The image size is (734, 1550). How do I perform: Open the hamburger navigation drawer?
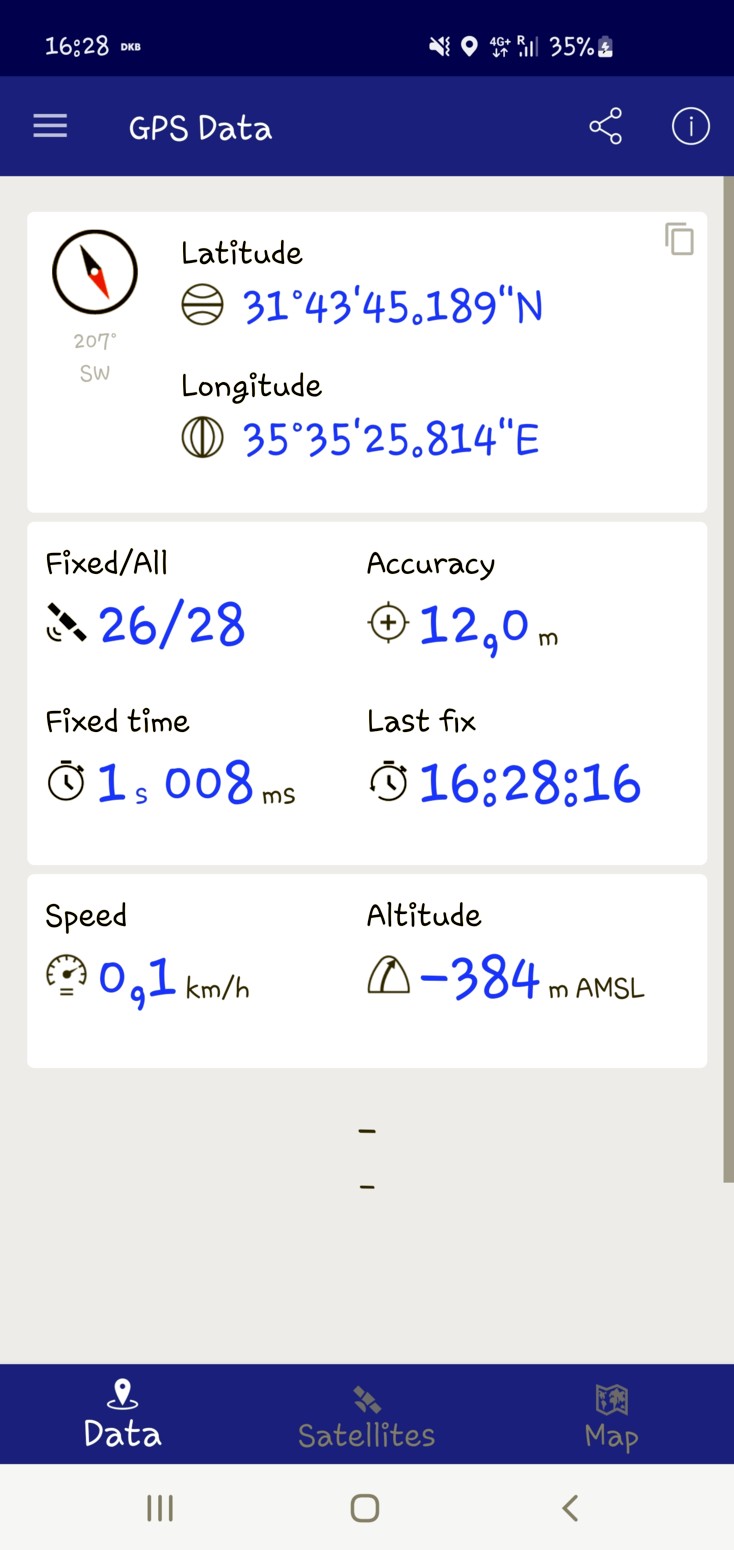point(50,127)
